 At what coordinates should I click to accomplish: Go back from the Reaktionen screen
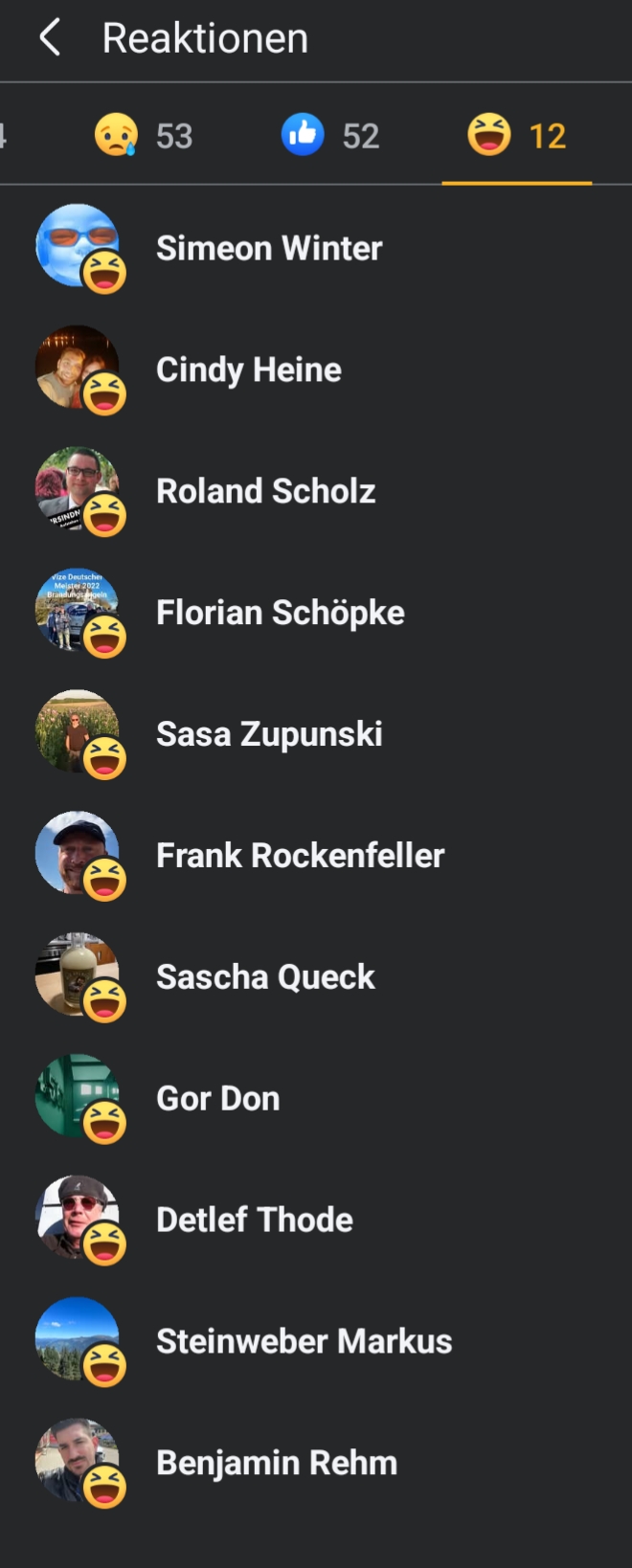coord(50,38)
